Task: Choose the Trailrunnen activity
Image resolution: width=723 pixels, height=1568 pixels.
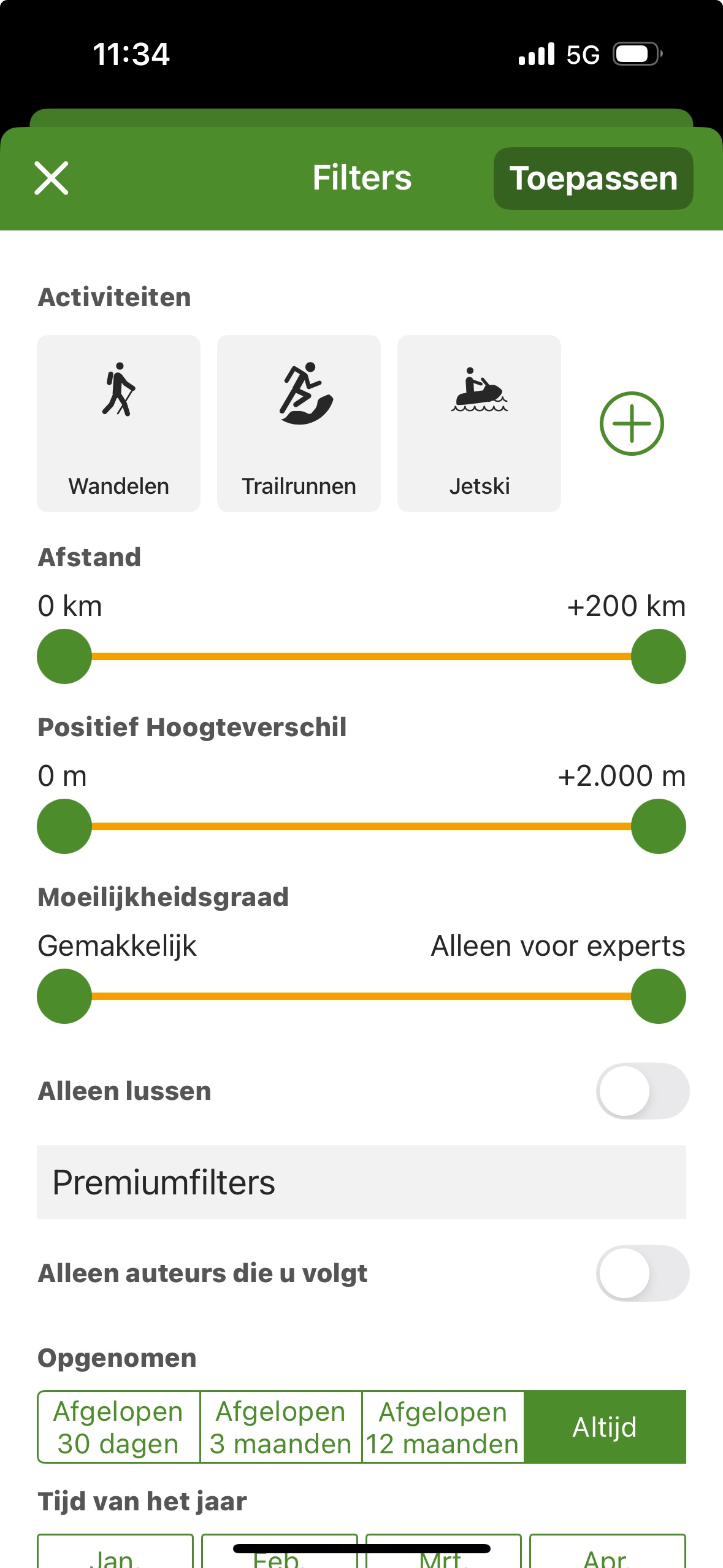Action: (299, 423)
